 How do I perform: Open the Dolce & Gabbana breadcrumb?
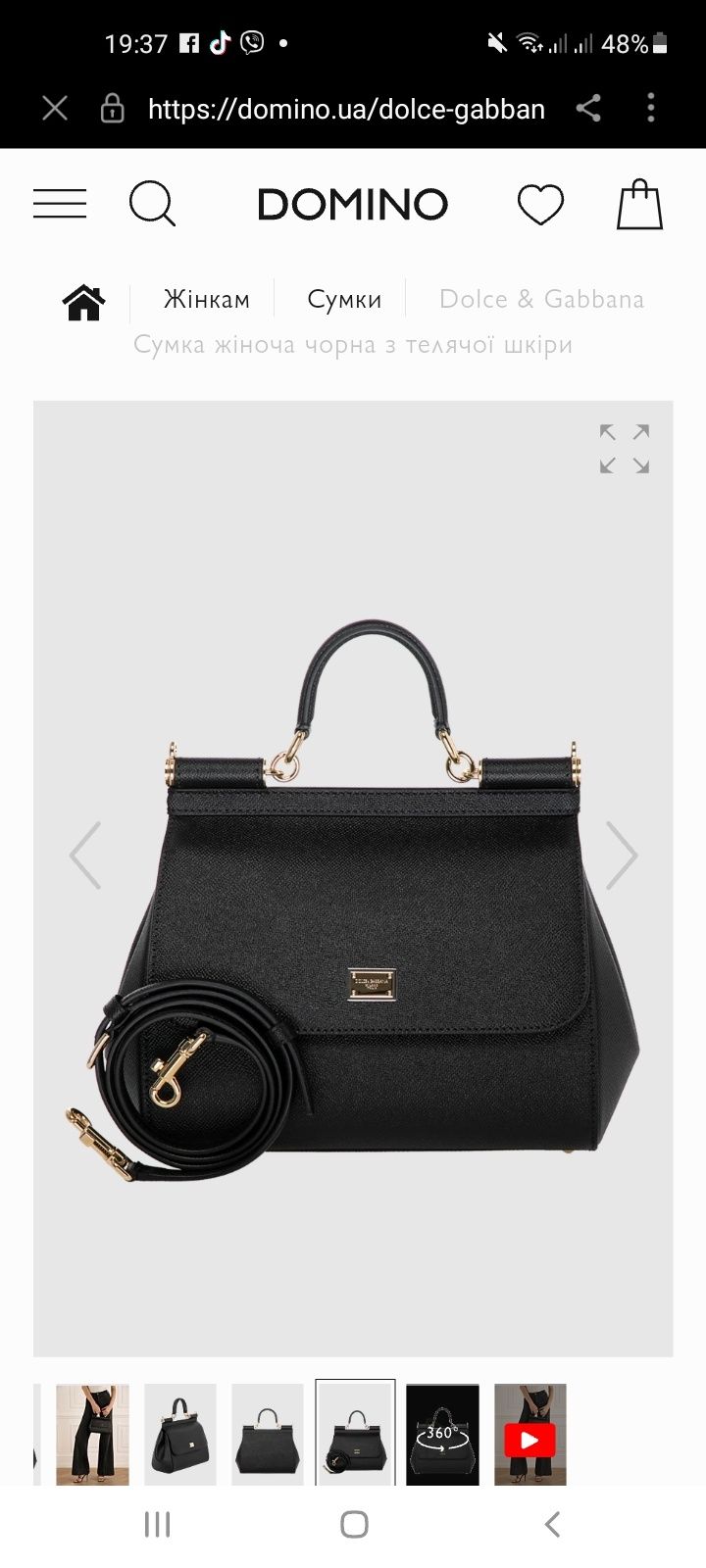[x=541, y=299]
